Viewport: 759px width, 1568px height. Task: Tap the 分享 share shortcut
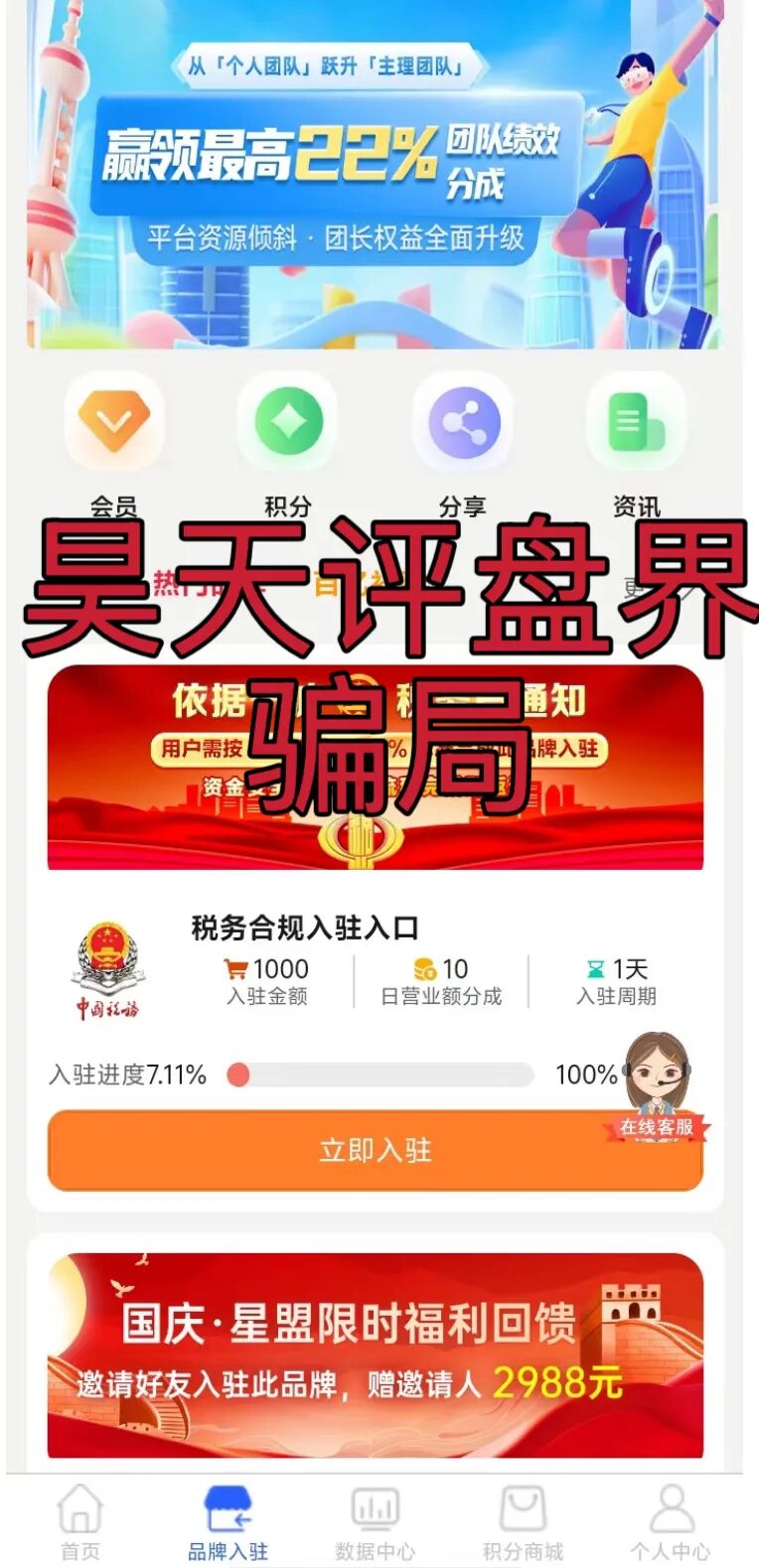click(x=463, y=423)
